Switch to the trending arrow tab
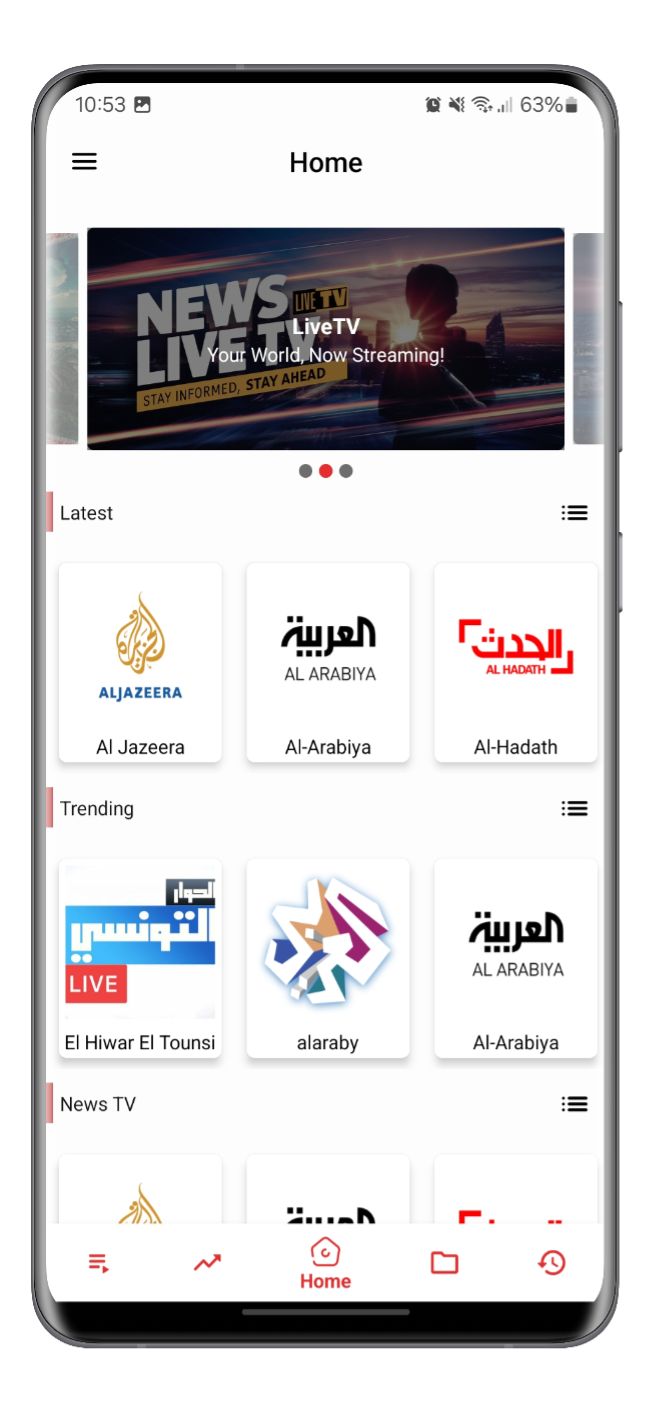The height and width of the screenshot is (1412, 652). point(208,1263)
